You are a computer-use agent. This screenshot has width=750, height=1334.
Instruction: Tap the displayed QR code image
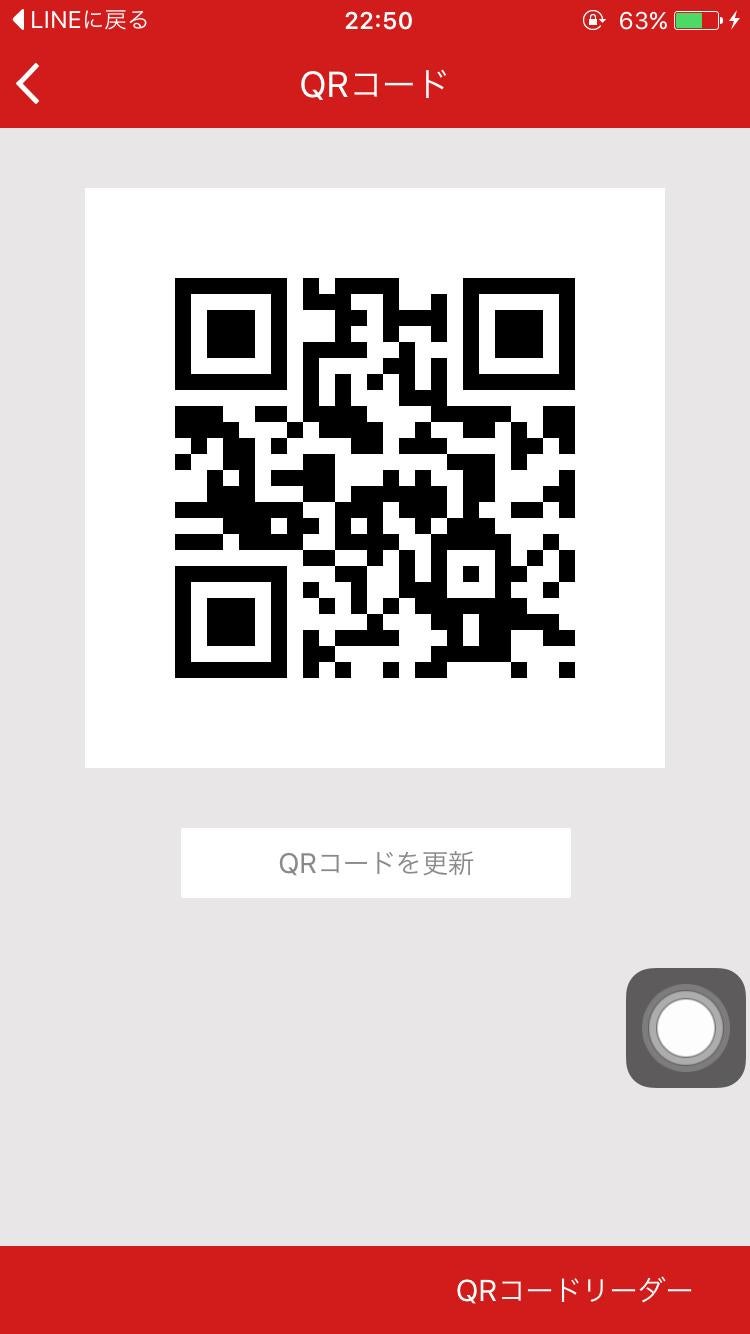pyautogui.click(x=375, y=476)
